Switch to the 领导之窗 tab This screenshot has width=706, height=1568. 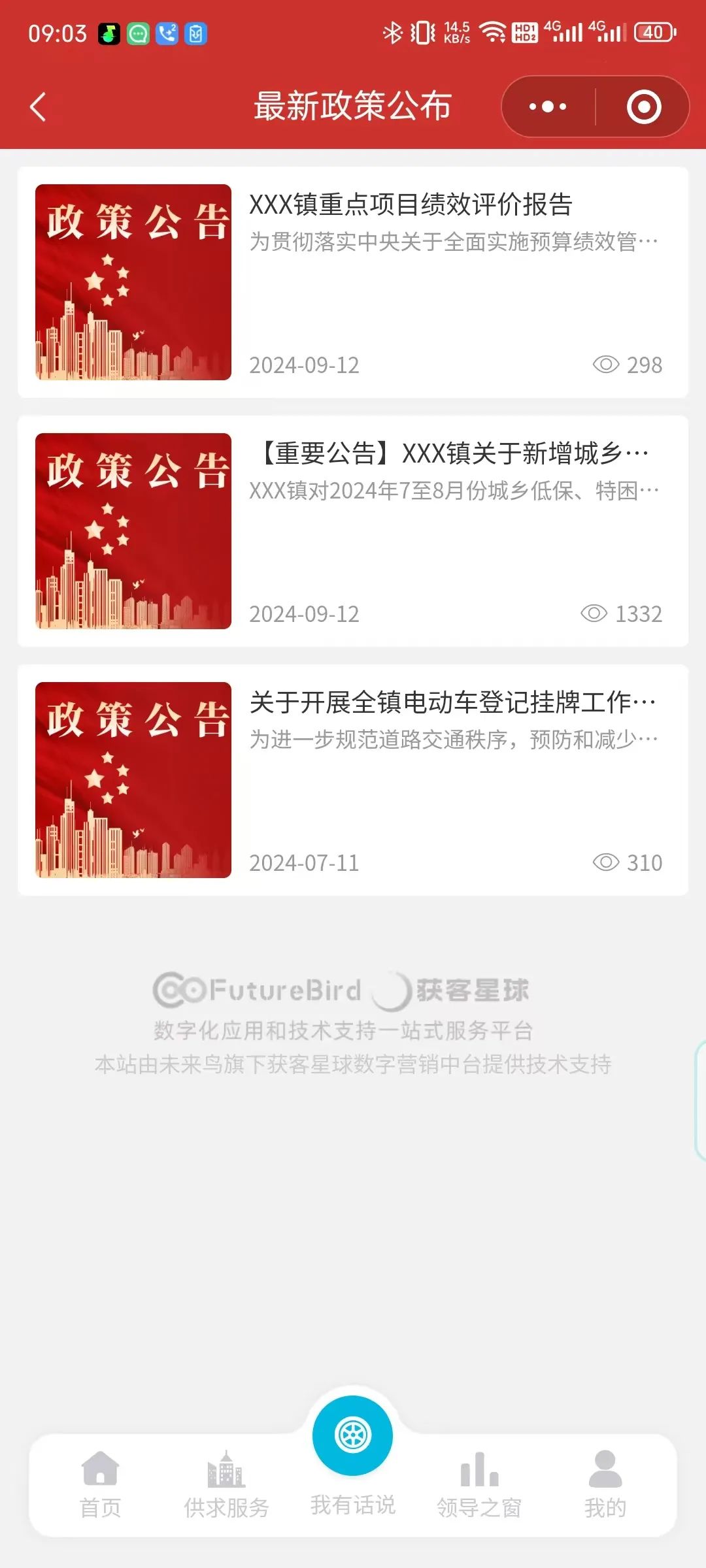[x=479, y=1484]
